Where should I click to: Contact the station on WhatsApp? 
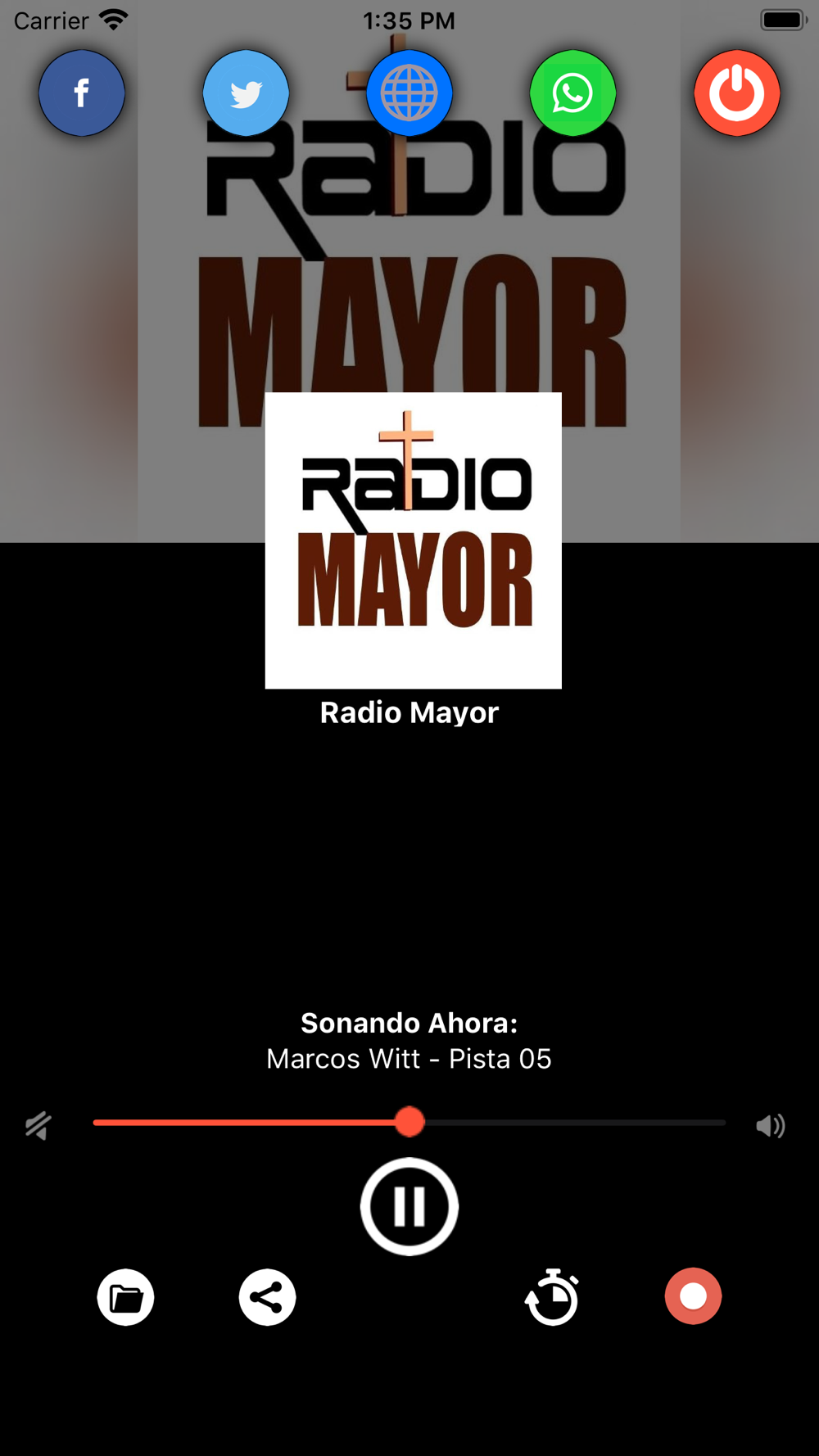click(573, 93)
